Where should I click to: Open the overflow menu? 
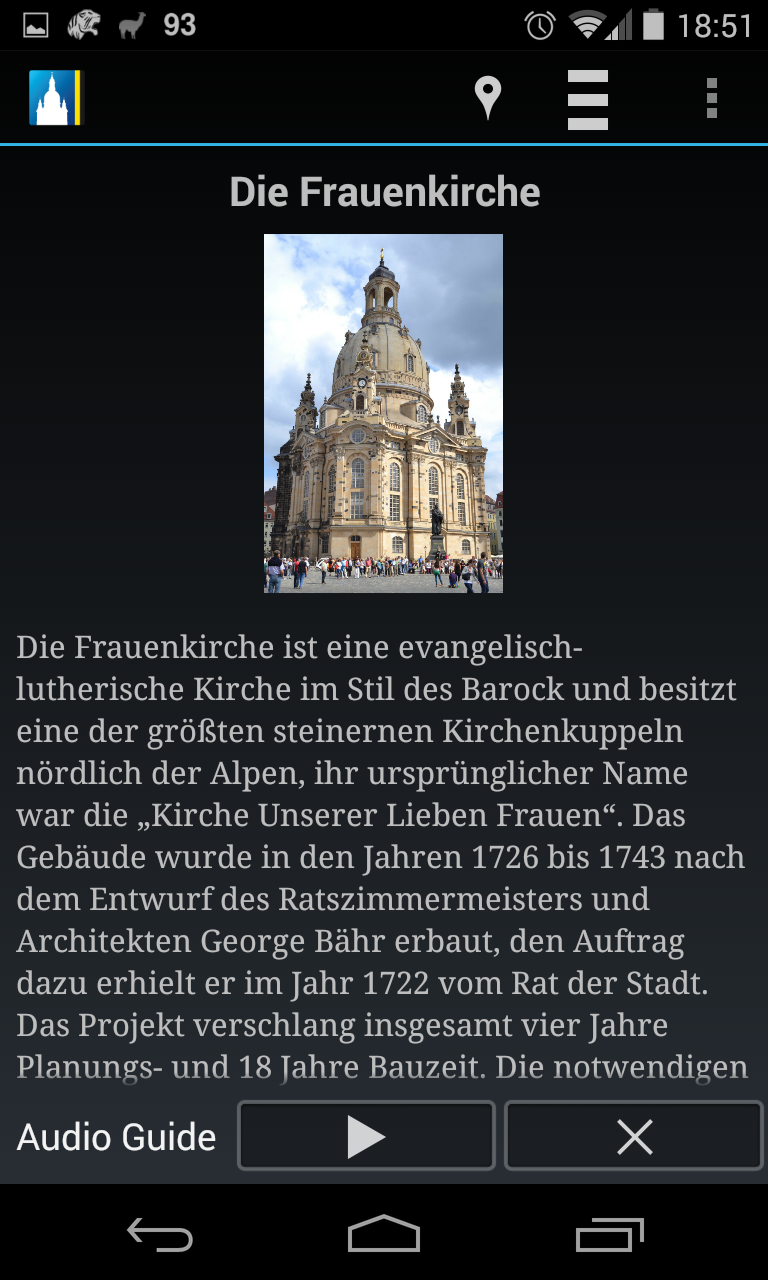point(711,99)
